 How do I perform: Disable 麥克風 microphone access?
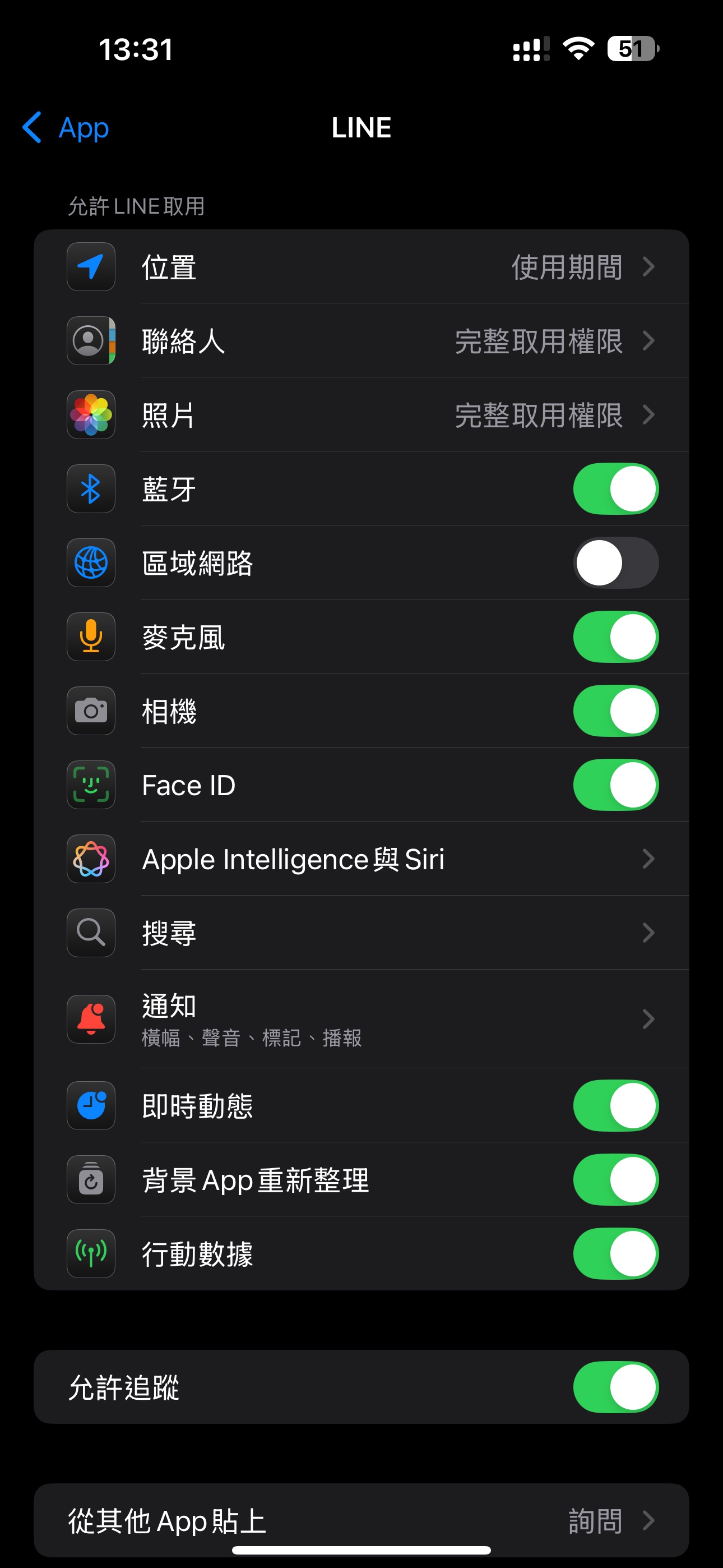pos(615,637)
